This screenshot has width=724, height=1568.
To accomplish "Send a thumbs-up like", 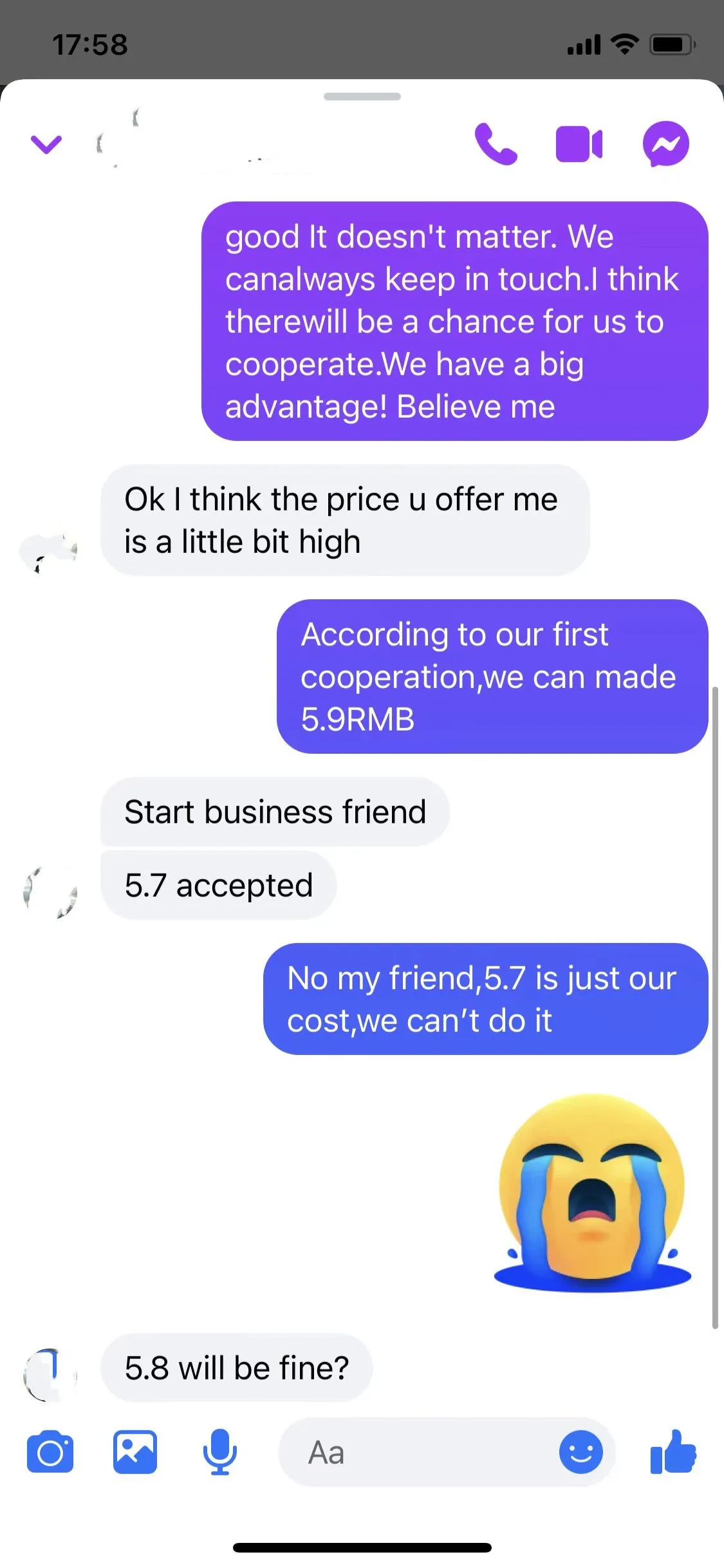I will (673, 1452).
